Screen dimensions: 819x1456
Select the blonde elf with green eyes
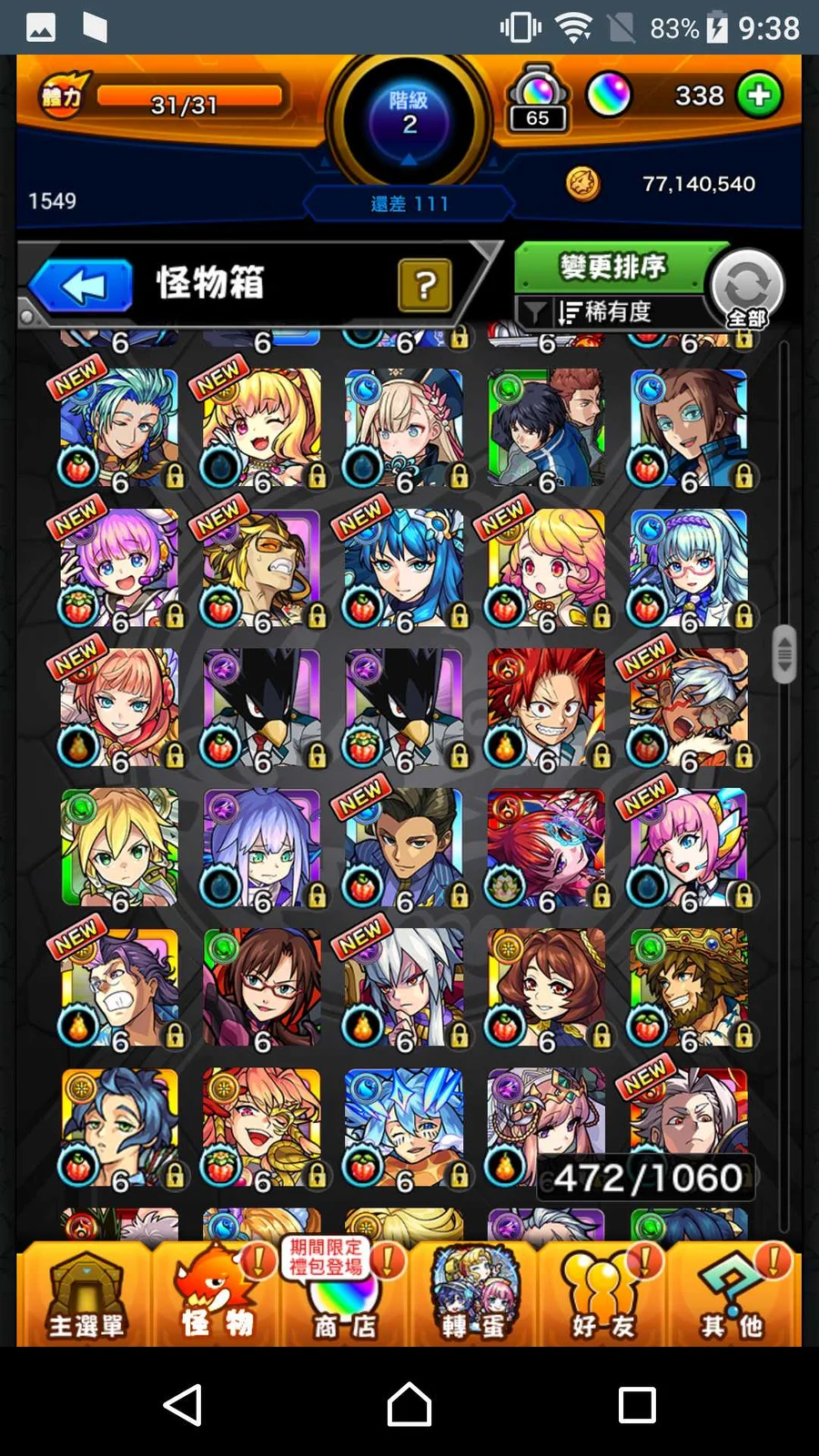[x=119, y=847]
